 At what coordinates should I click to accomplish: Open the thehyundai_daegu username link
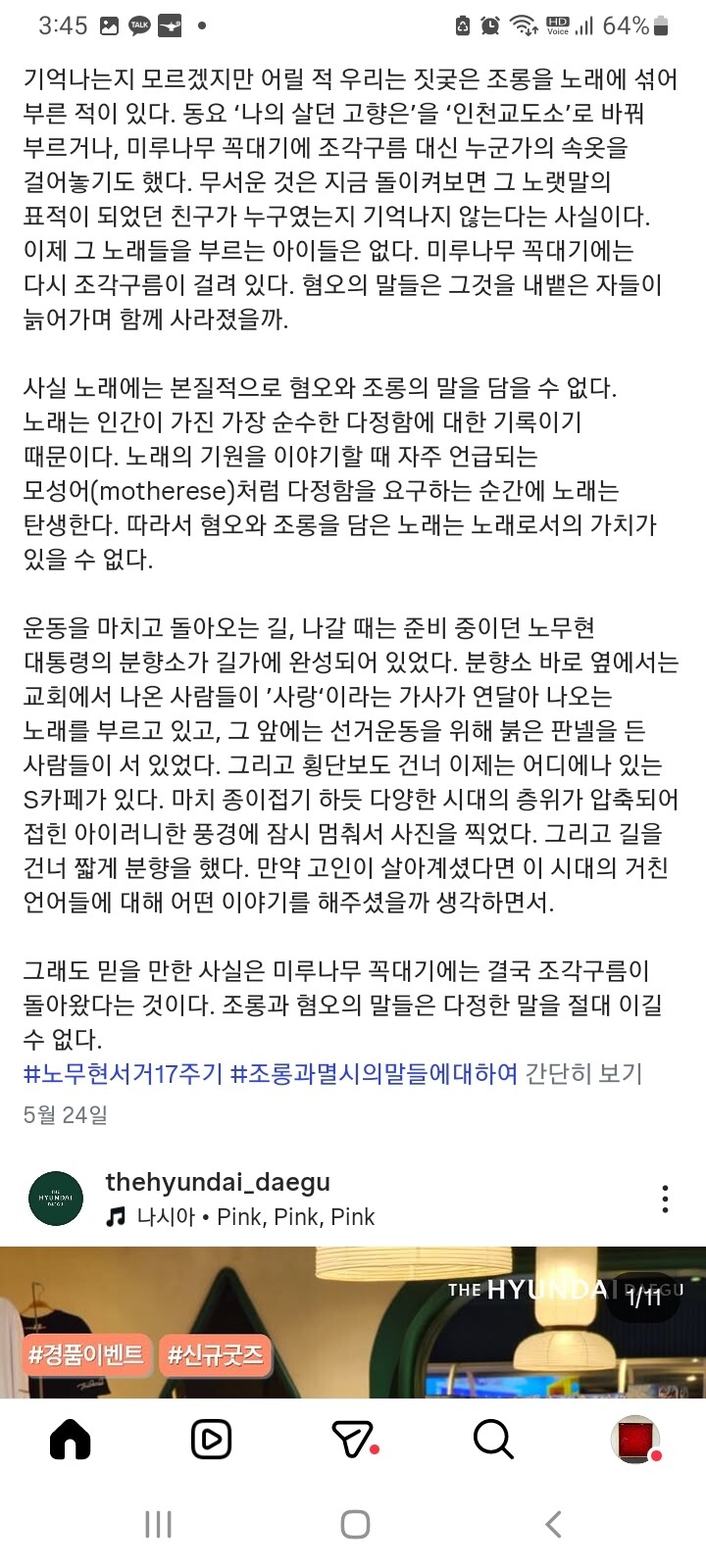218,1182
